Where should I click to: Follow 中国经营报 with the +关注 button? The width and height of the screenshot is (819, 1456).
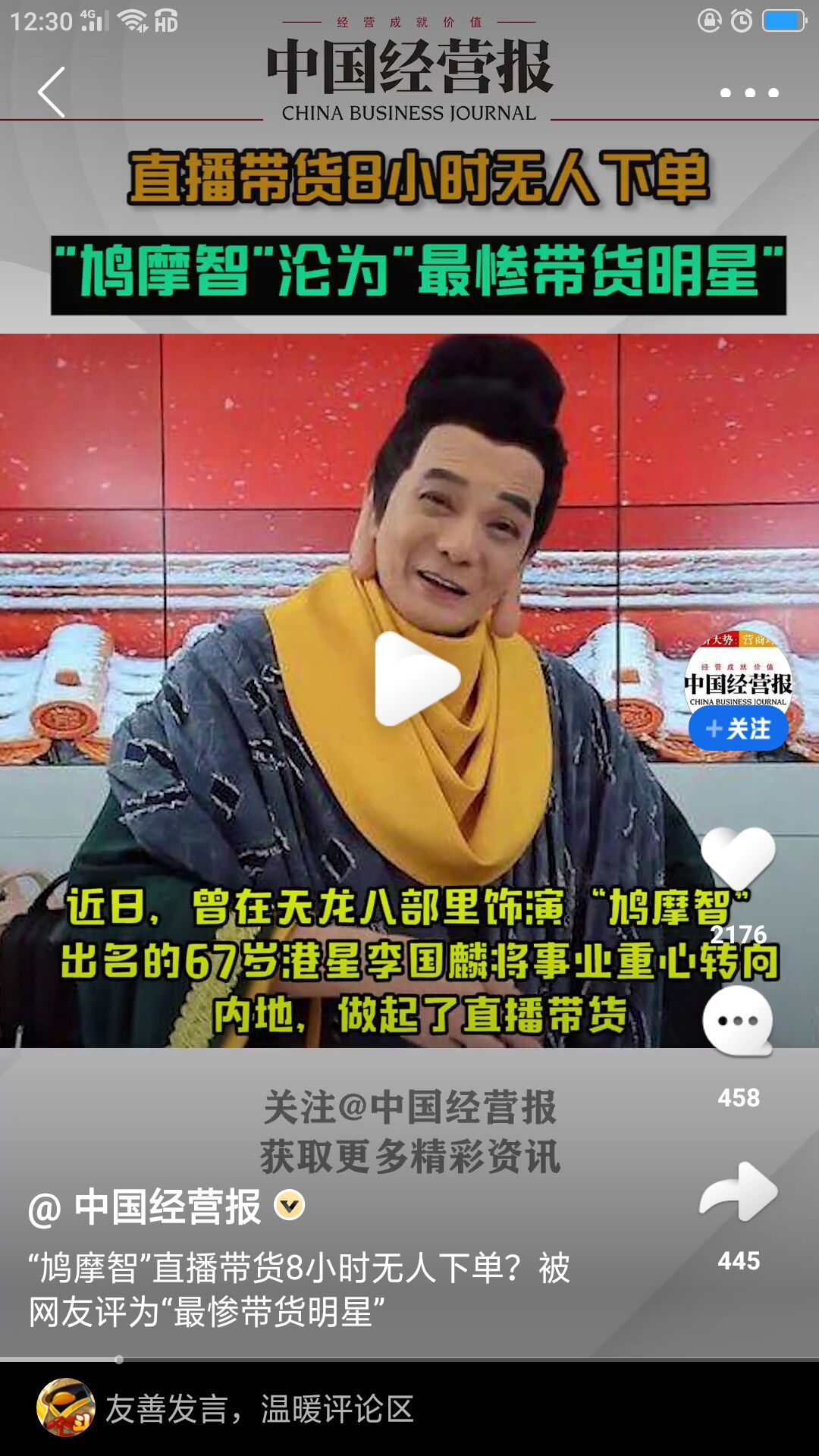pyautogui.click(x=739, y=729)
